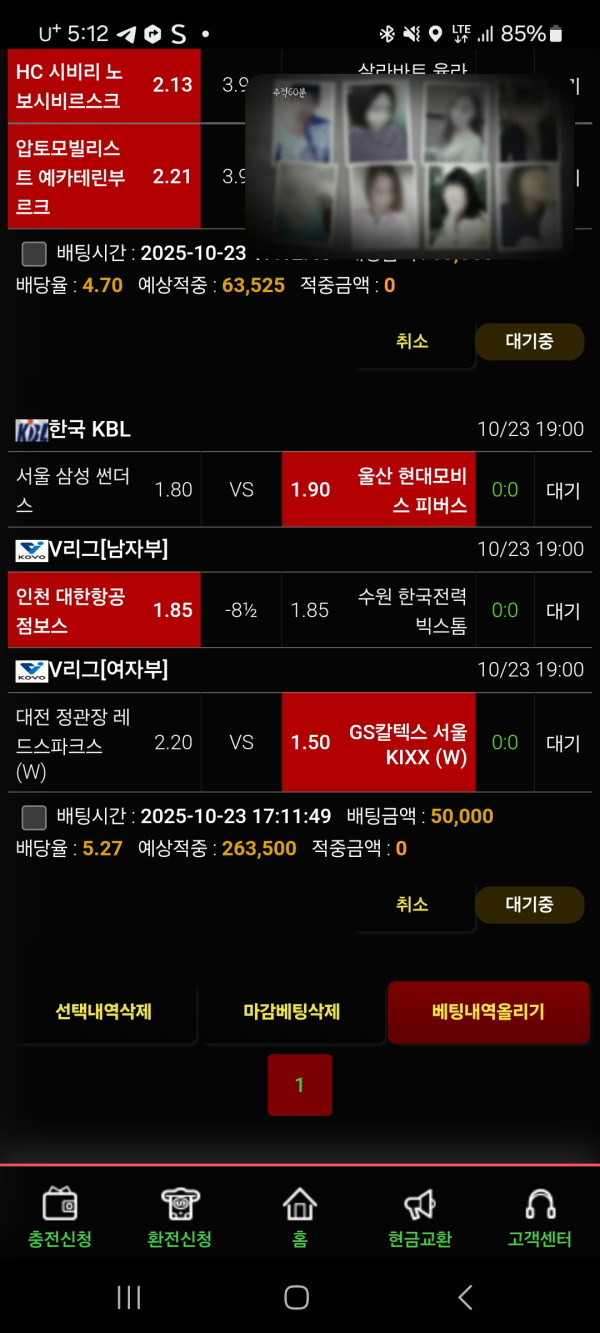600x1333 pixels.
Task: Check the box for the 63,525 payout bet
Action: pos(34,253)
